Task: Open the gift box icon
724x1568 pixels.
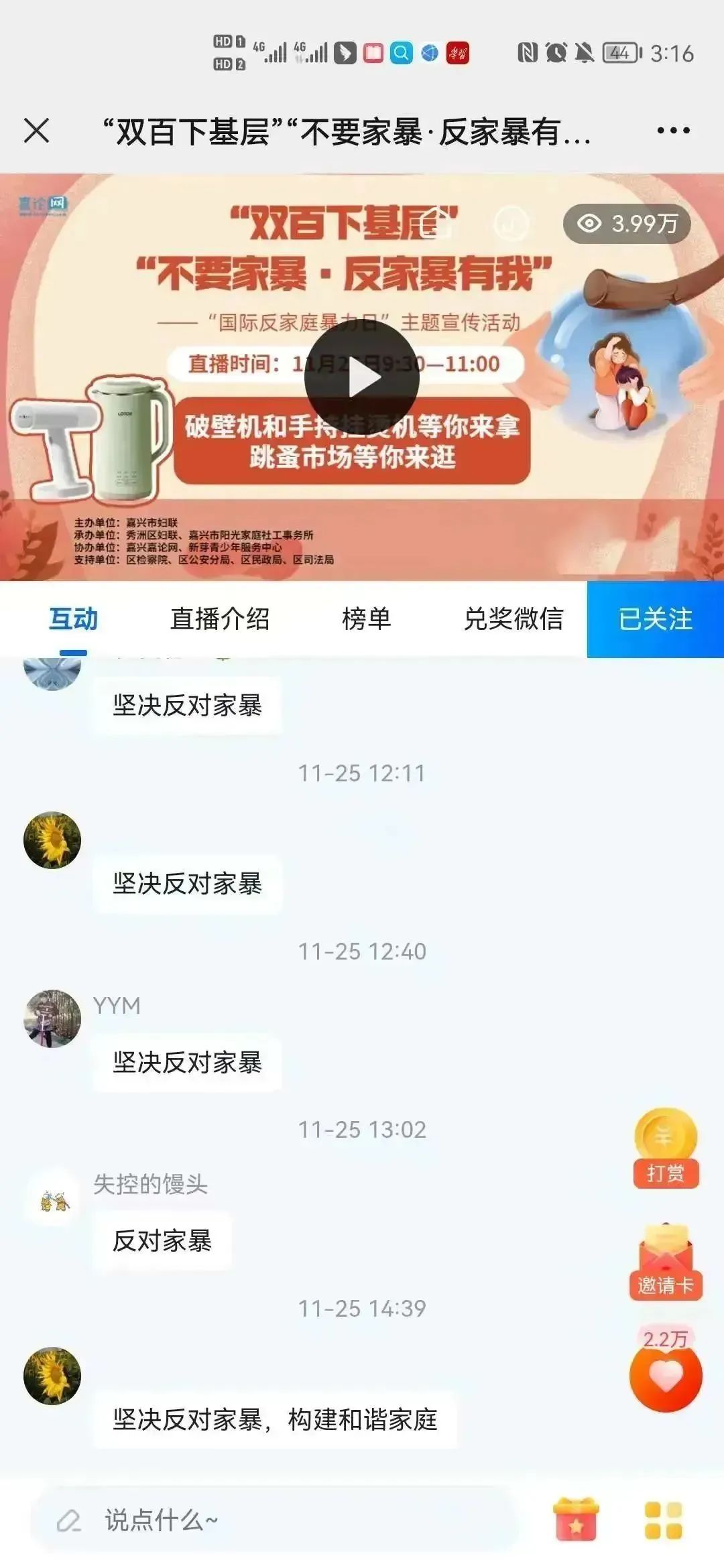Action: (x=575, y=1519)
